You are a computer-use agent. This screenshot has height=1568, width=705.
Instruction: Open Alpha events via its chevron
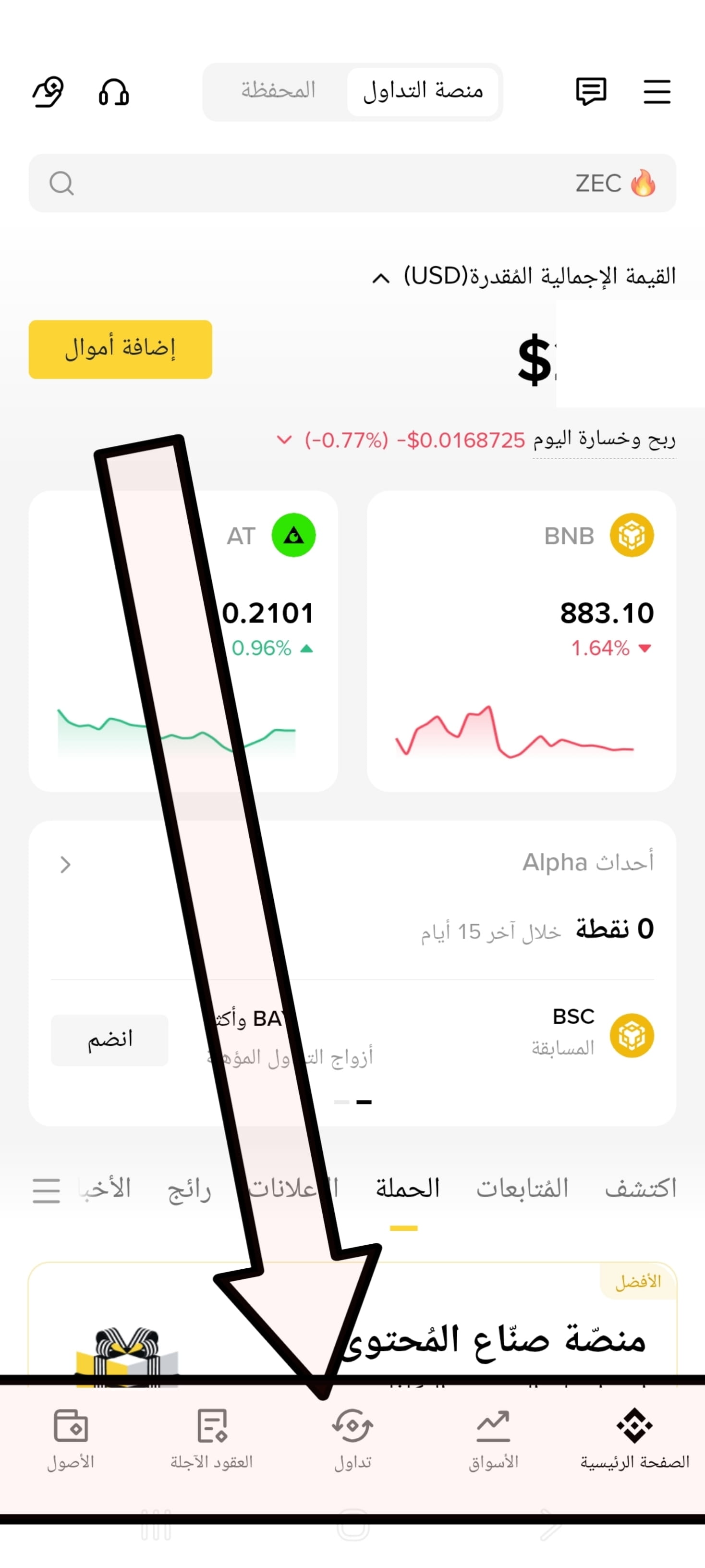(x=66, y=864)
